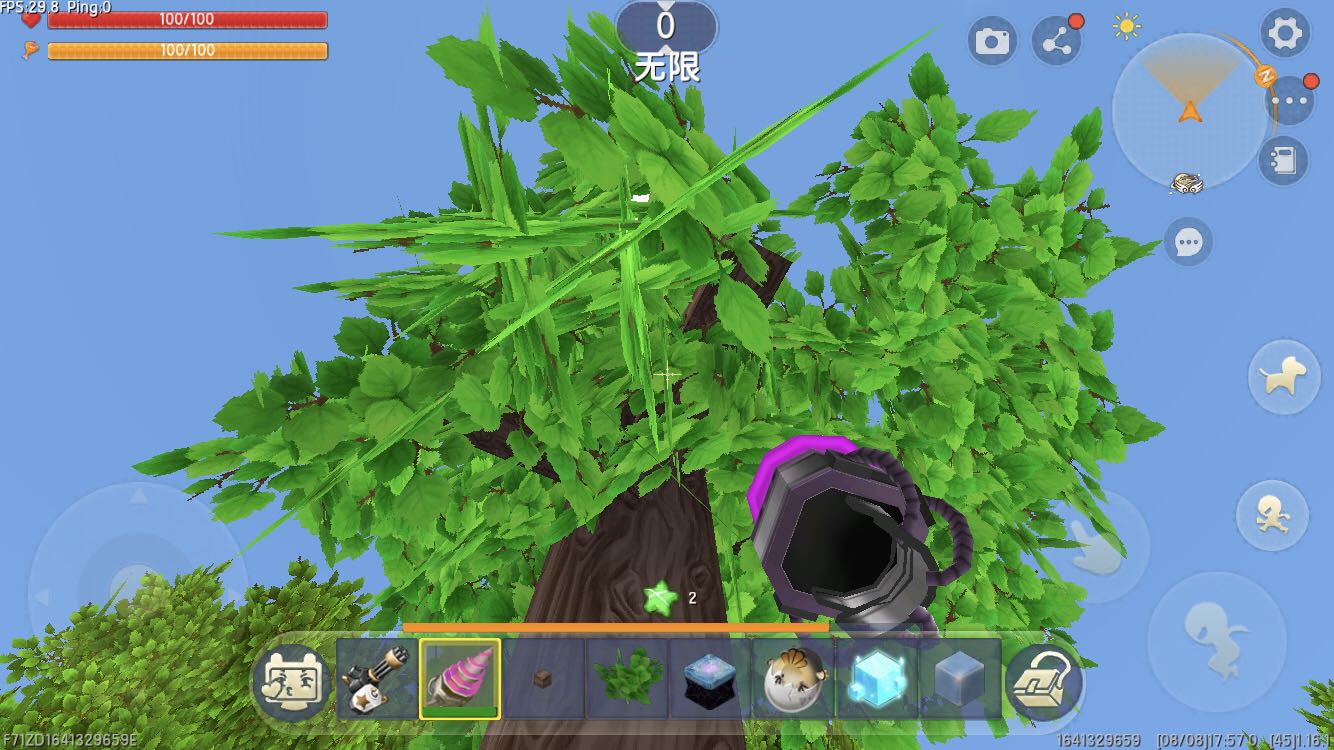Open the three-dots more menu
Screen dimensions: 1334x750
pyautogui.click(x=1288, y=100)
